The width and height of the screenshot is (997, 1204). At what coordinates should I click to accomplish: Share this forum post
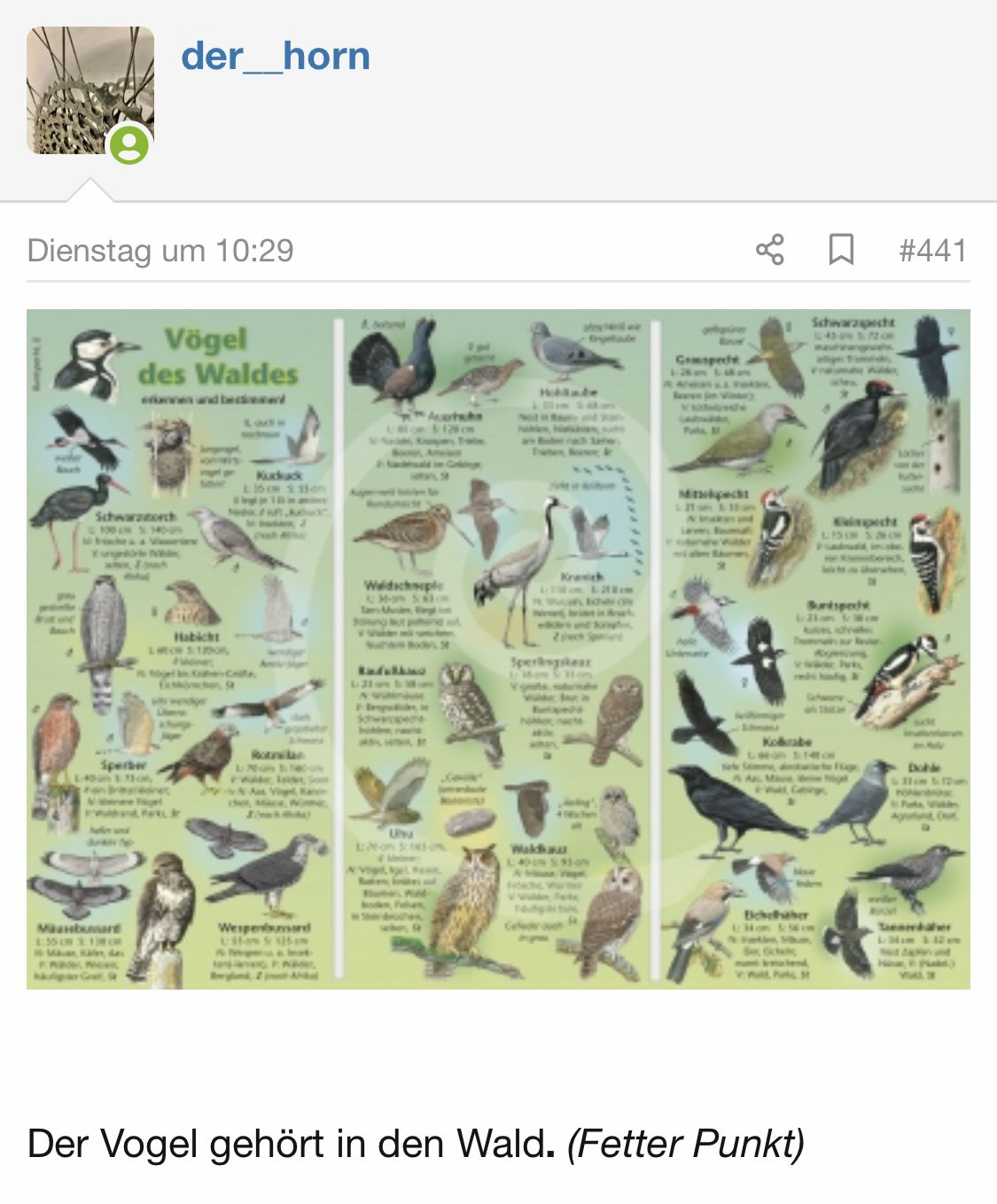(x=769, y=250)
